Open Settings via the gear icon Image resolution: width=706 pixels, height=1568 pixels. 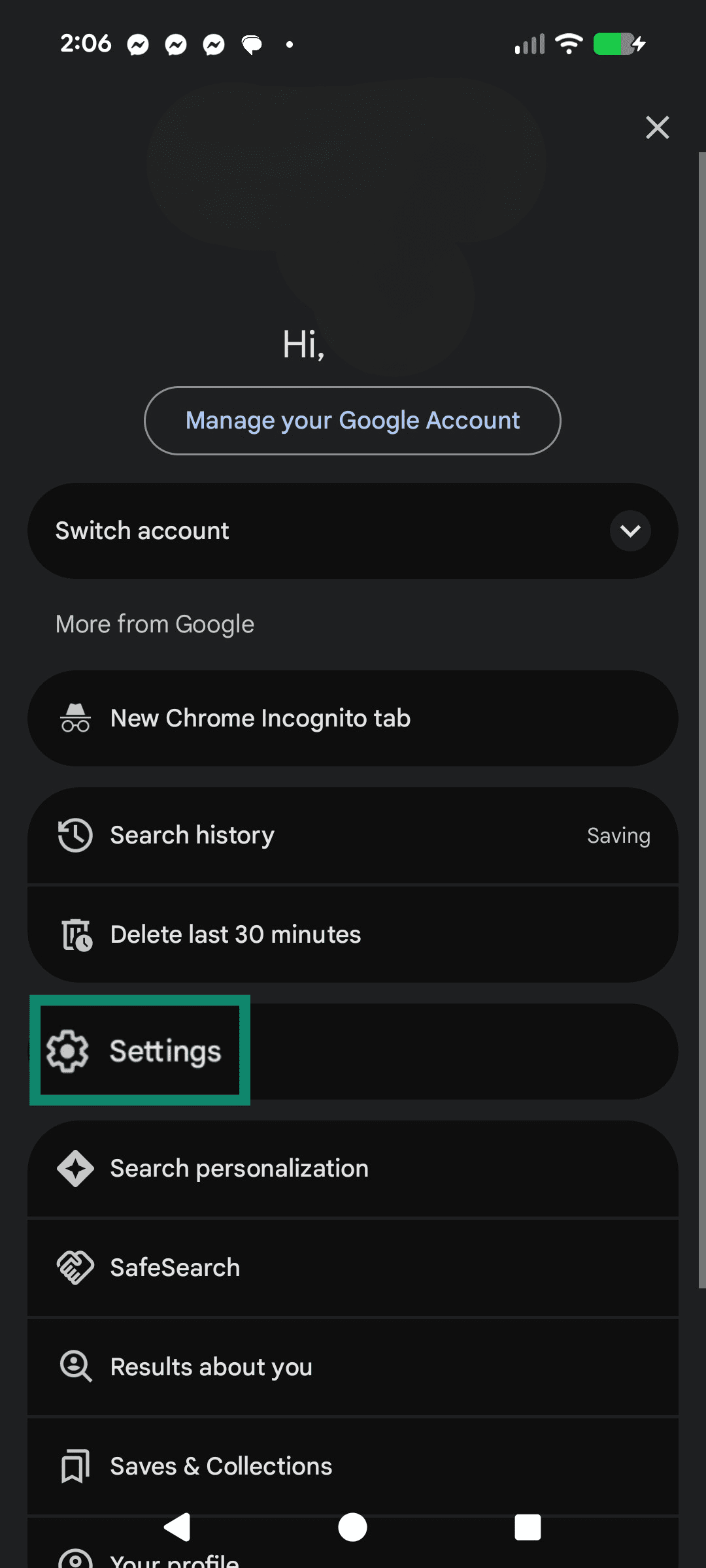67,1051
